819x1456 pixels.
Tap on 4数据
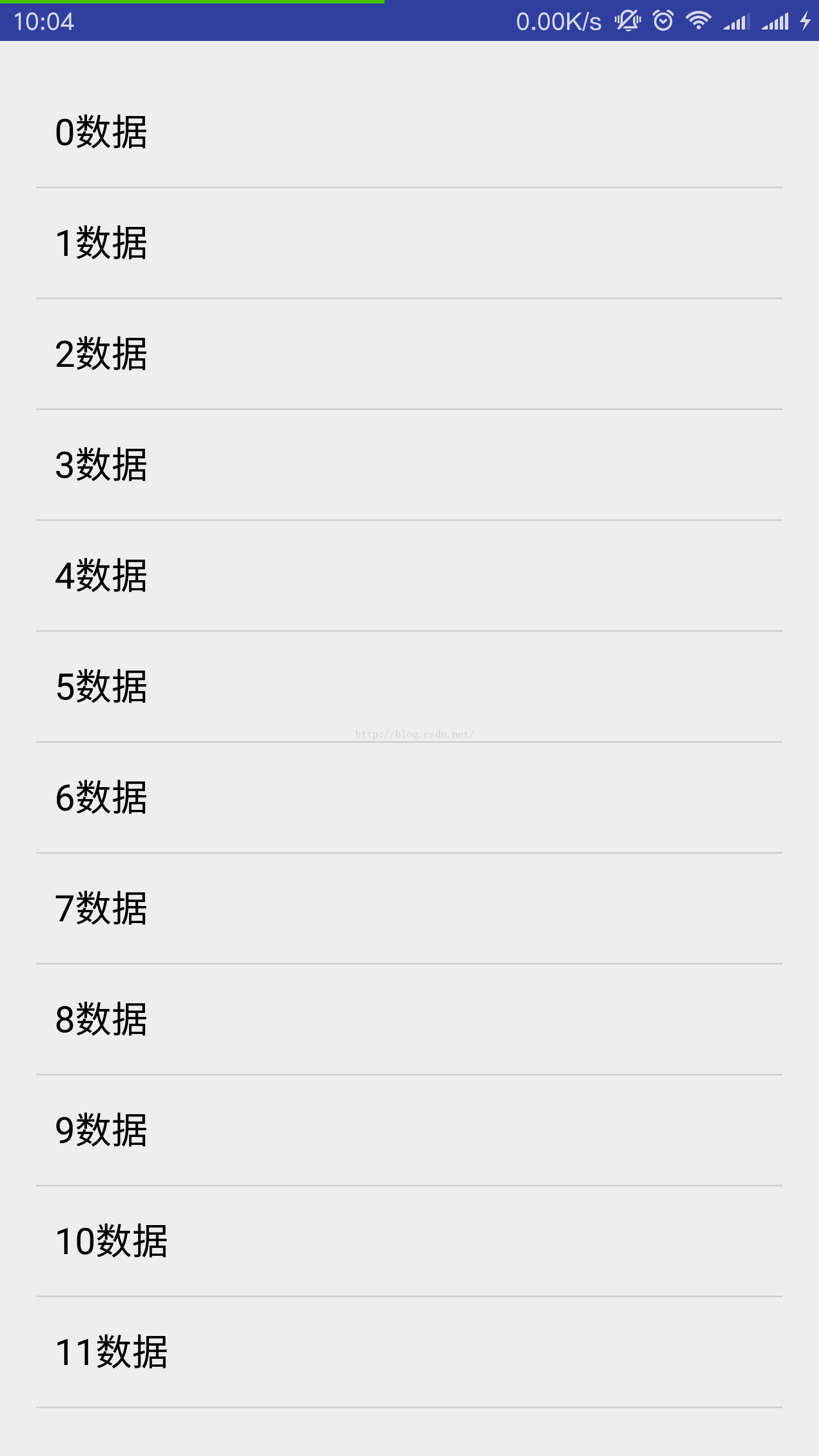click(x=409, y=576)
